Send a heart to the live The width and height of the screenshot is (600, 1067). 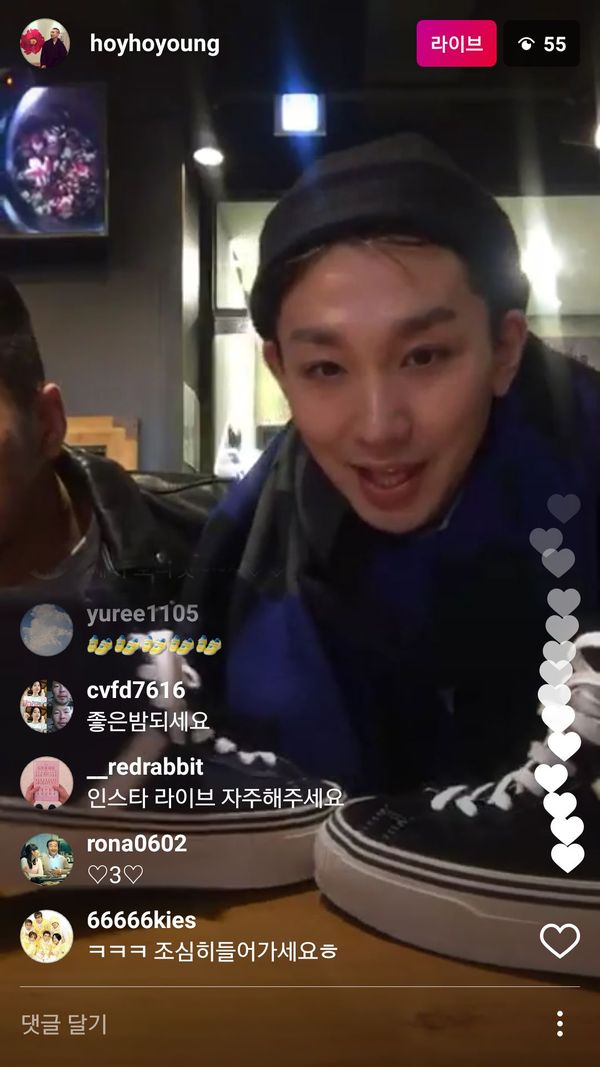[559, 940]
